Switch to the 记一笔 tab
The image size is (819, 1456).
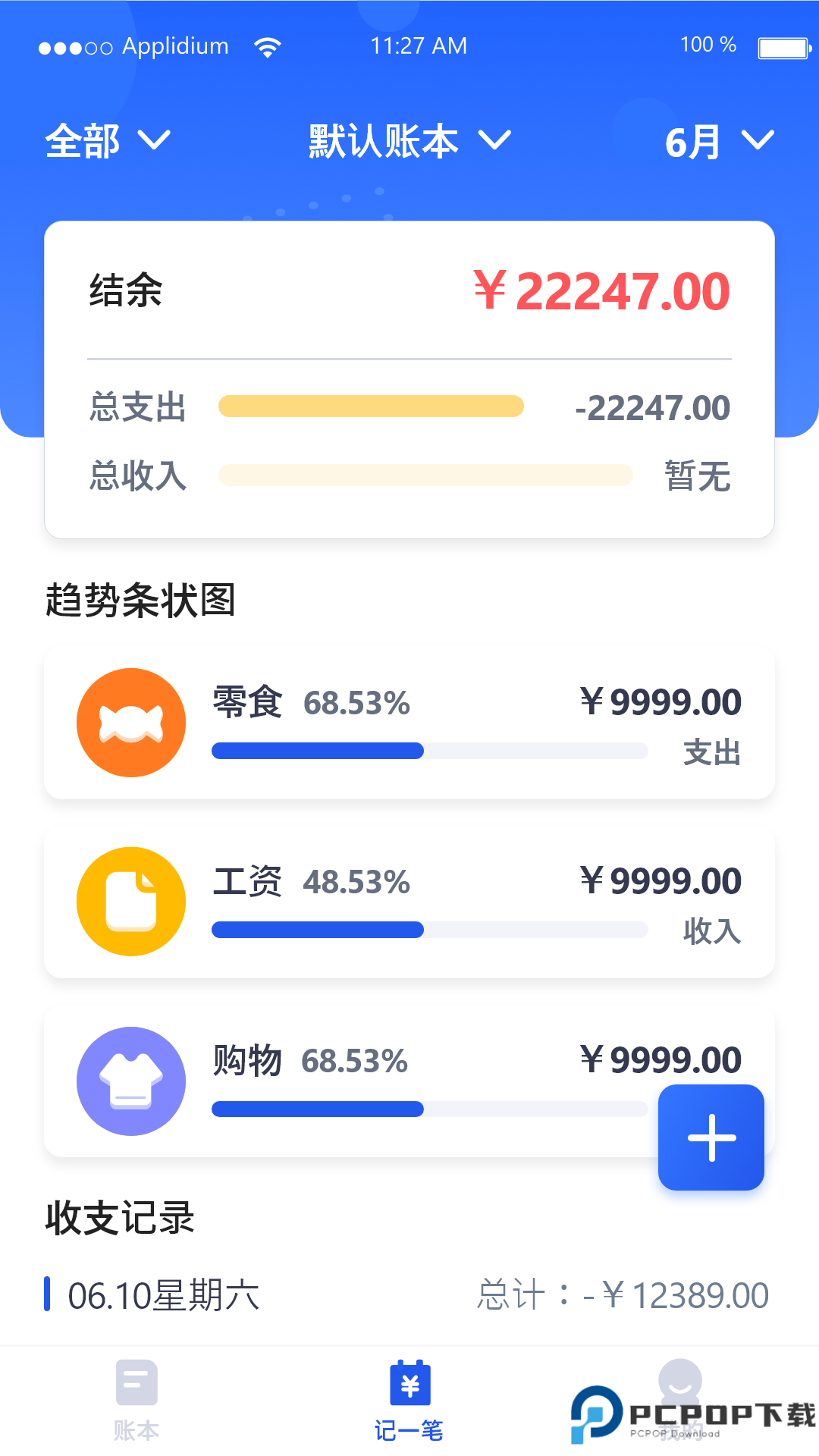[x=409, y=1403]
